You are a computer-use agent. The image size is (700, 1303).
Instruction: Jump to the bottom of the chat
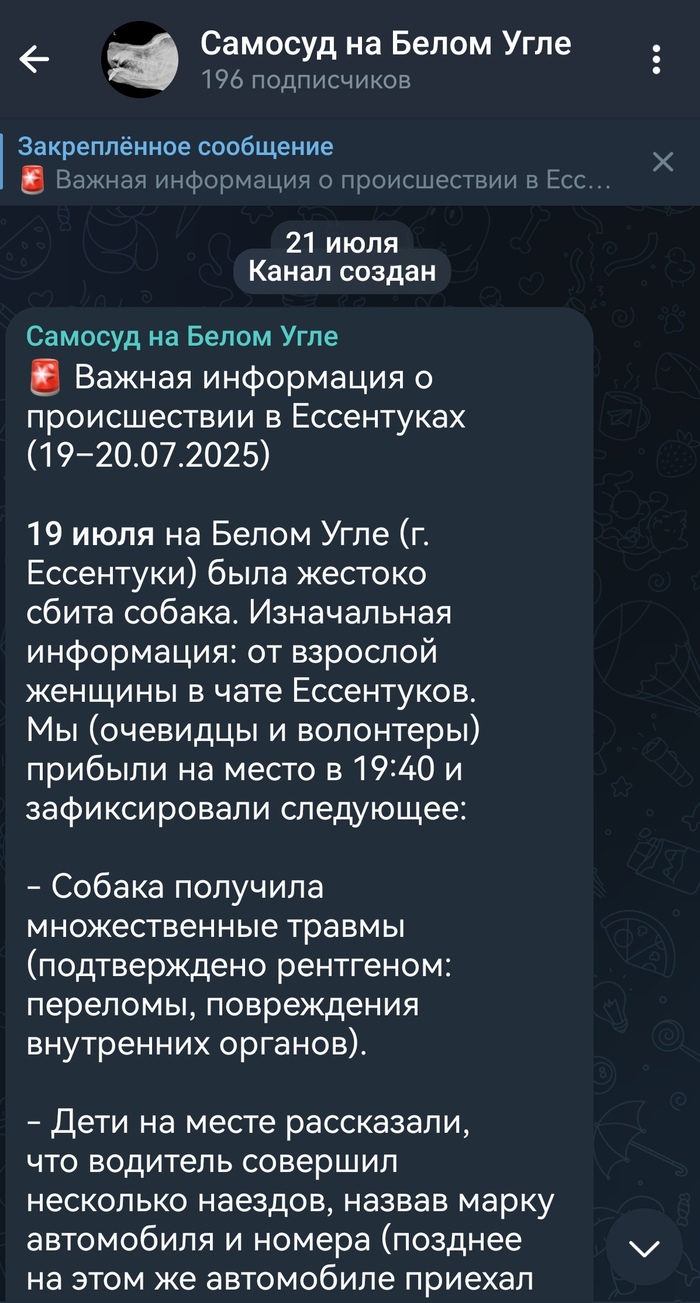click(x=645, y=1247)
